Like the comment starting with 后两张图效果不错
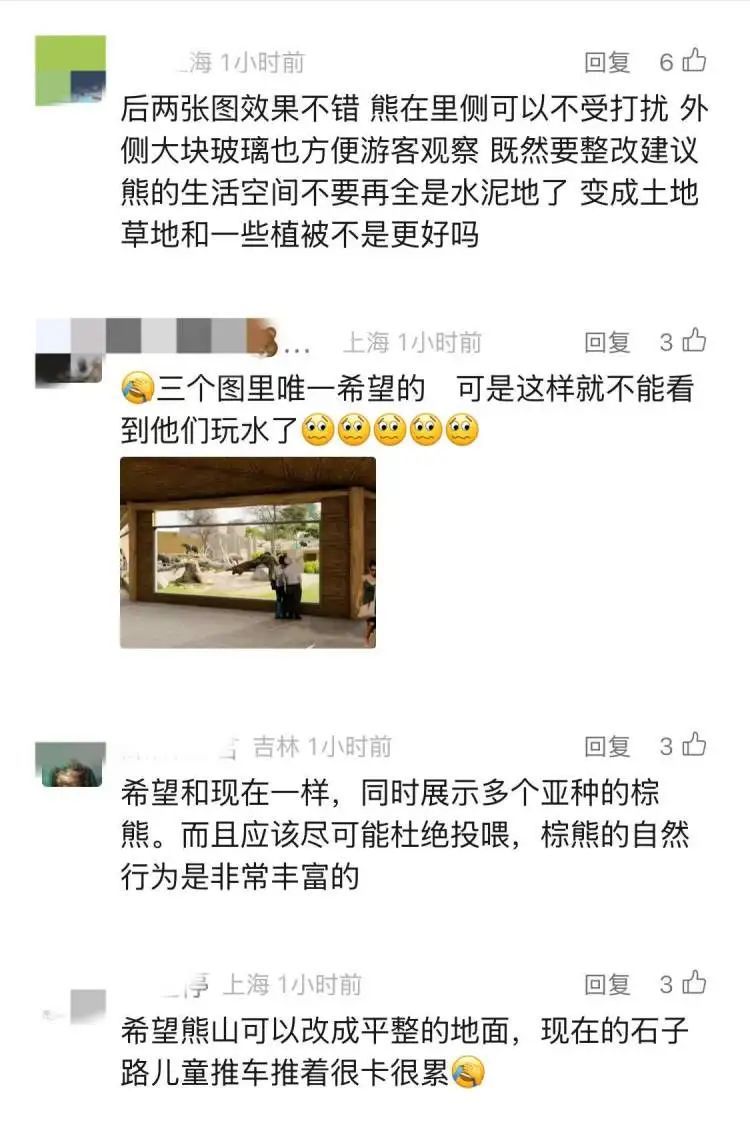This screenshot has height=1131, width=750. pyautogui.click(x=694, y=61)
